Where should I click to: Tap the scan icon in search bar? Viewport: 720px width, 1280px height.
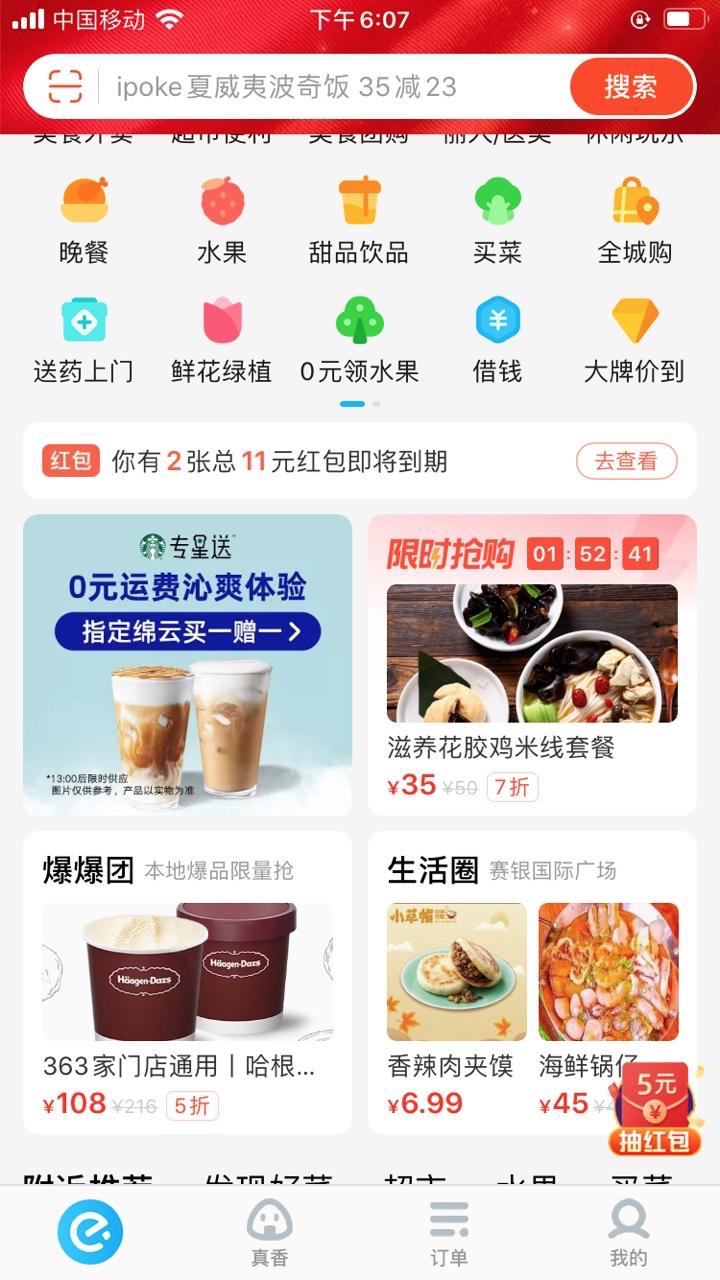pos(65,87)
